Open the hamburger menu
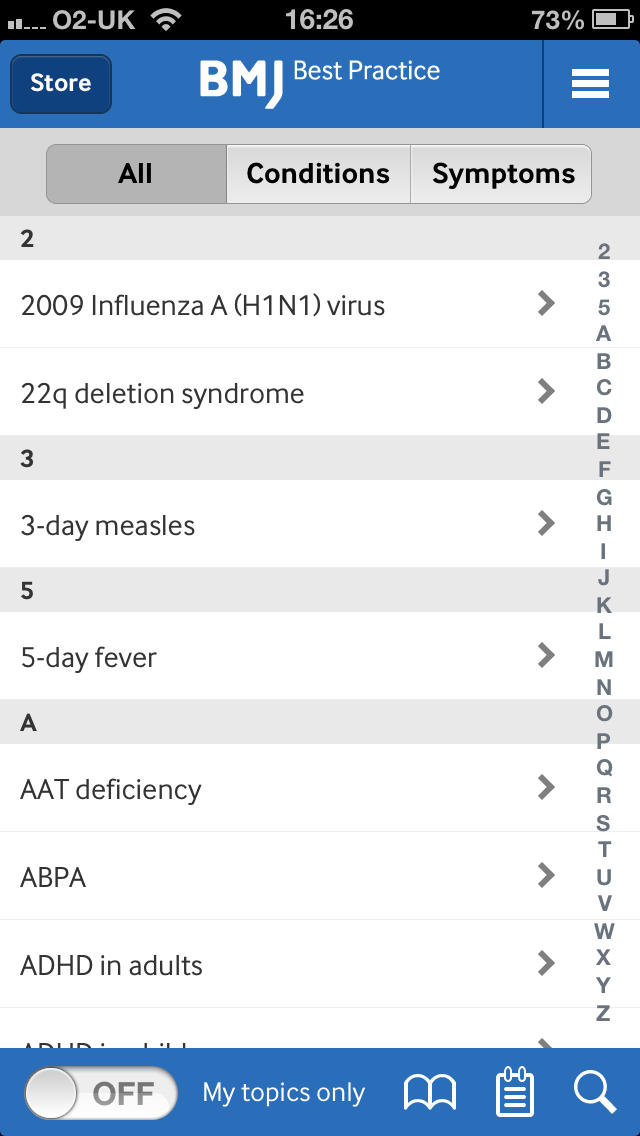The image size is (640, 1136). pyautogui.click(x=590, y=84)
